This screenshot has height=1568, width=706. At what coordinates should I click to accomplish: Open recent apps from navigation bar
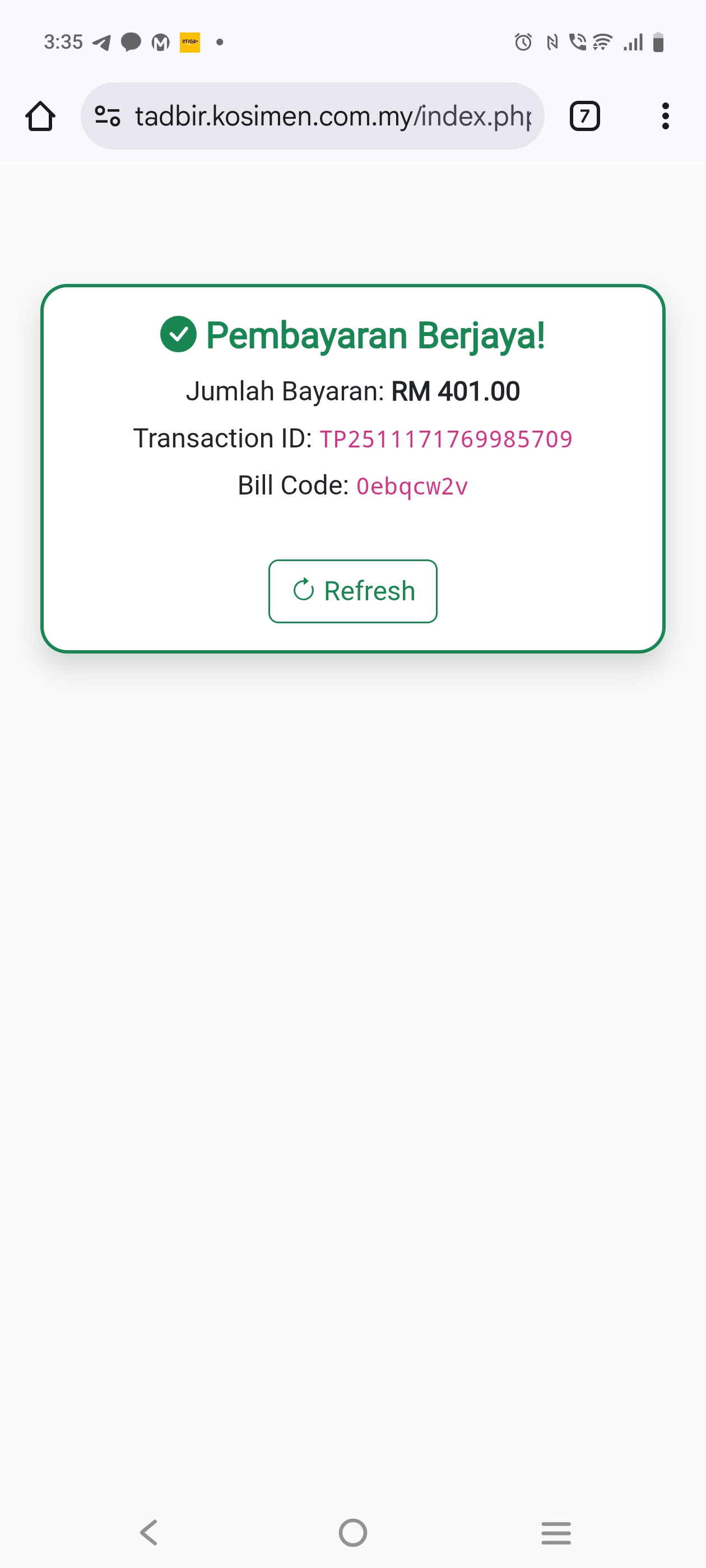tap(555, 1532)
